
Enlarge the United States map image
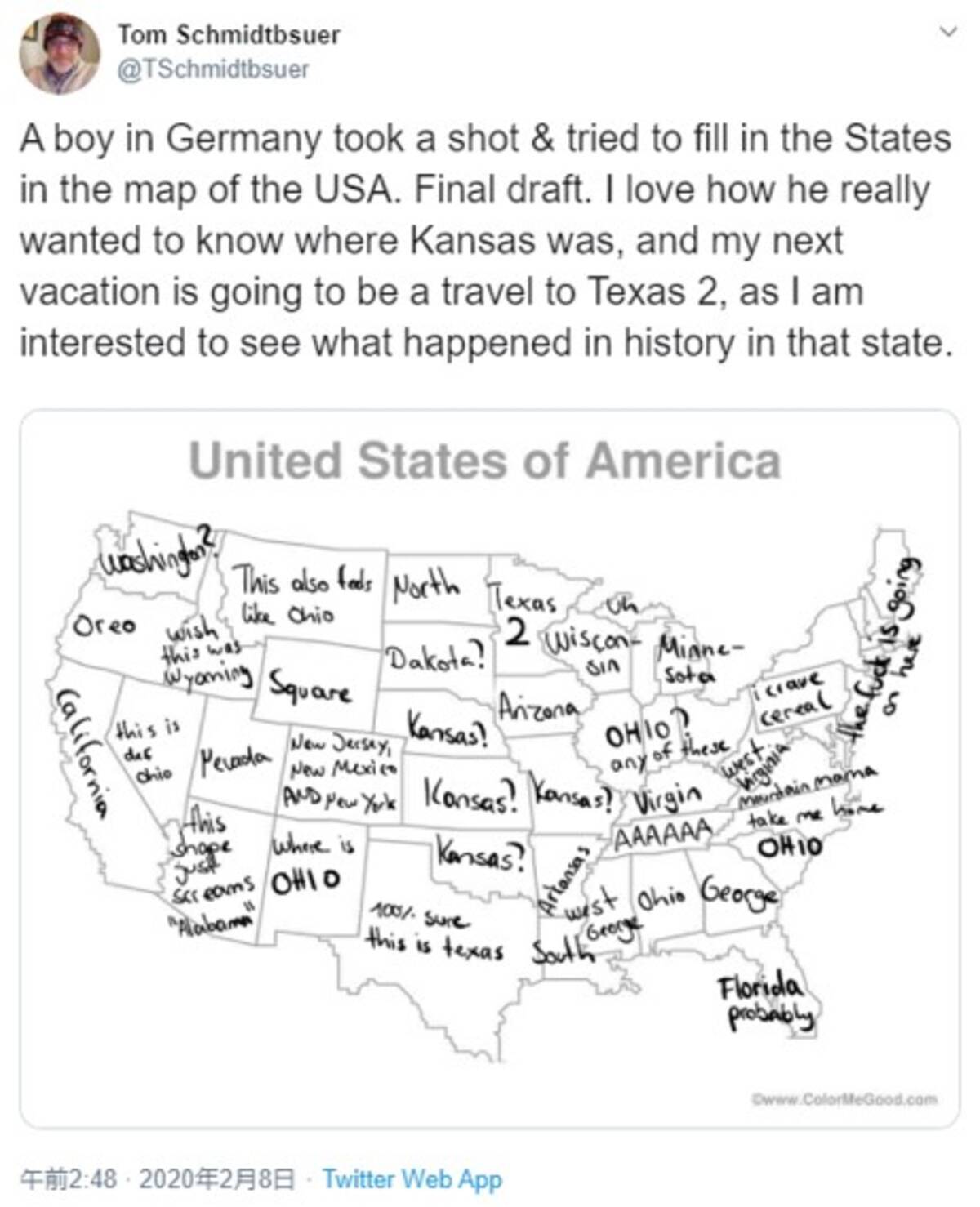pyautogui.click(x=490, y=768)
